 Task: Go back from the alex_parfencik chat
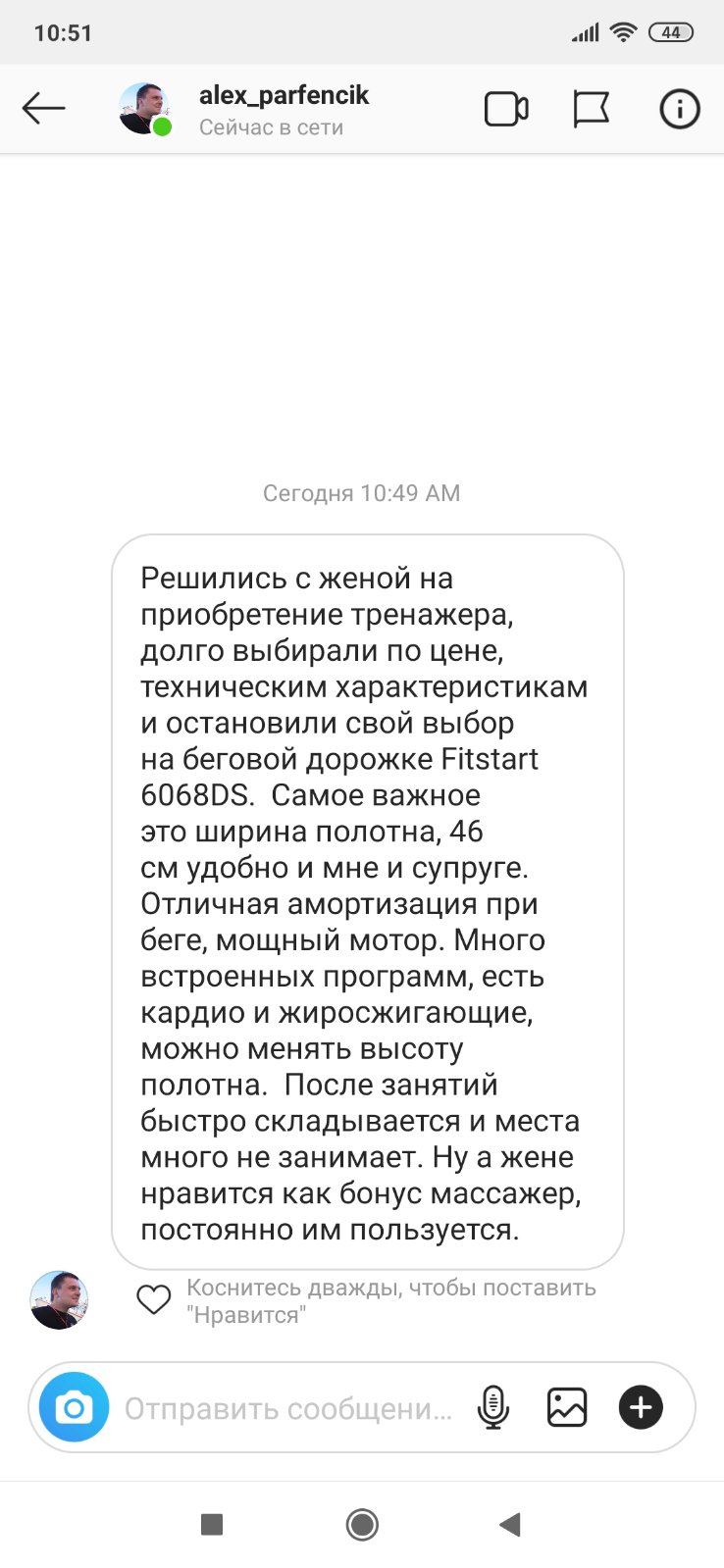tap(43, 108)
